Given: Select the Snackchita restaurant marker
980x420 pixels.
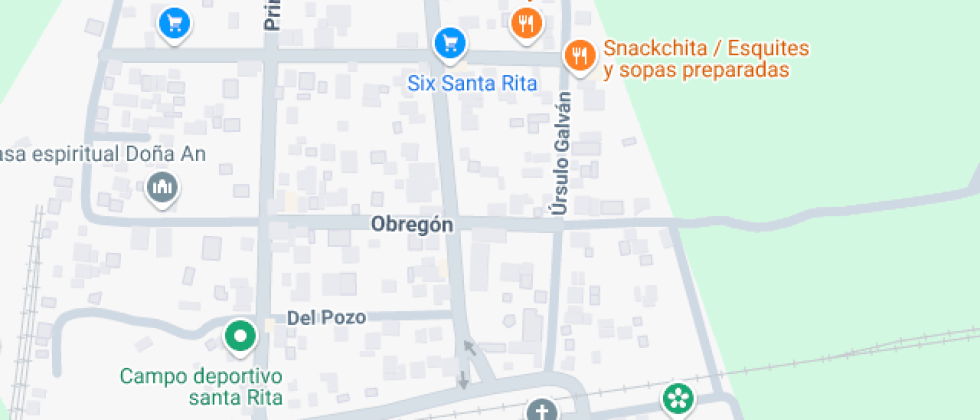Looking at the screenshot, I should click(578, 56).
